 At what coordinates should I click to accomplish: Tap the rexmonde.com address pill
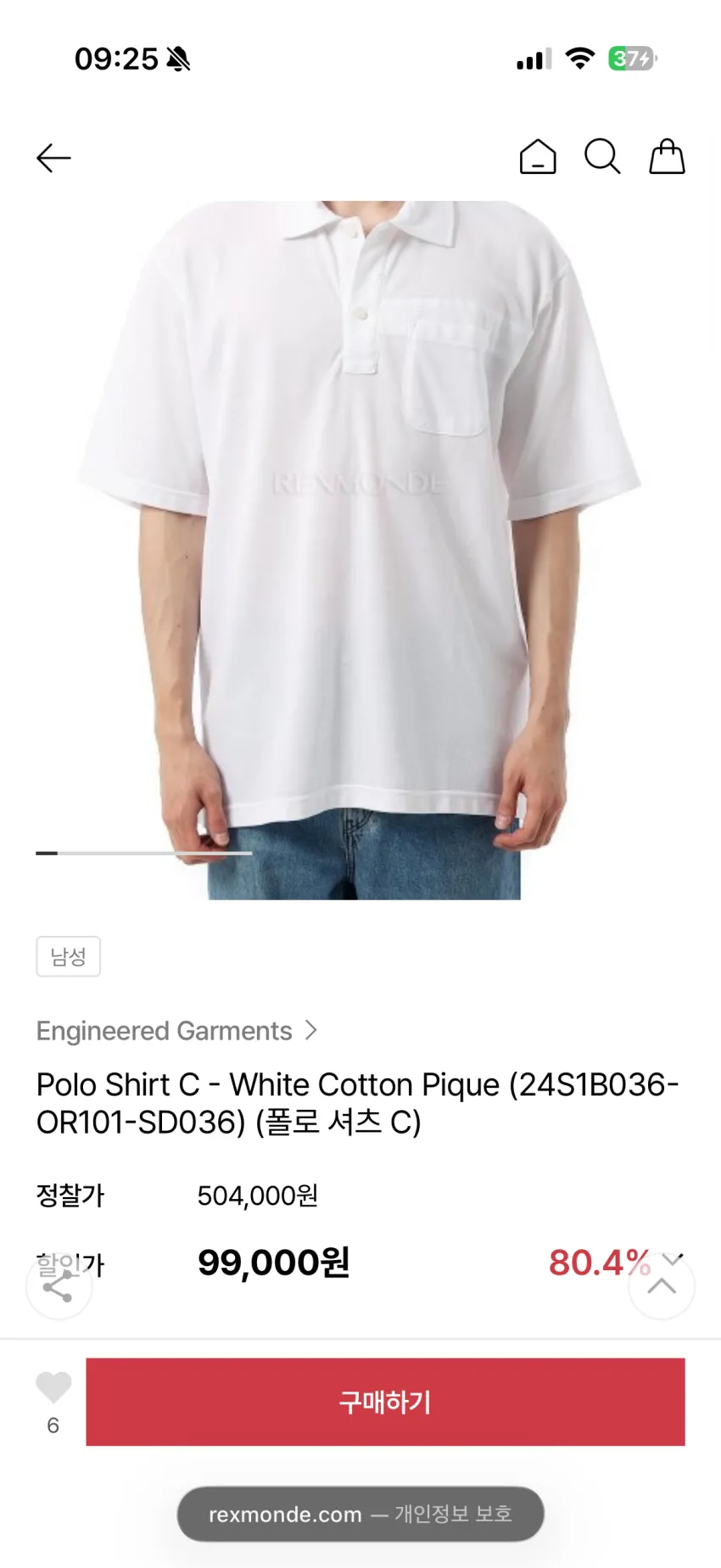point(360,1514)
